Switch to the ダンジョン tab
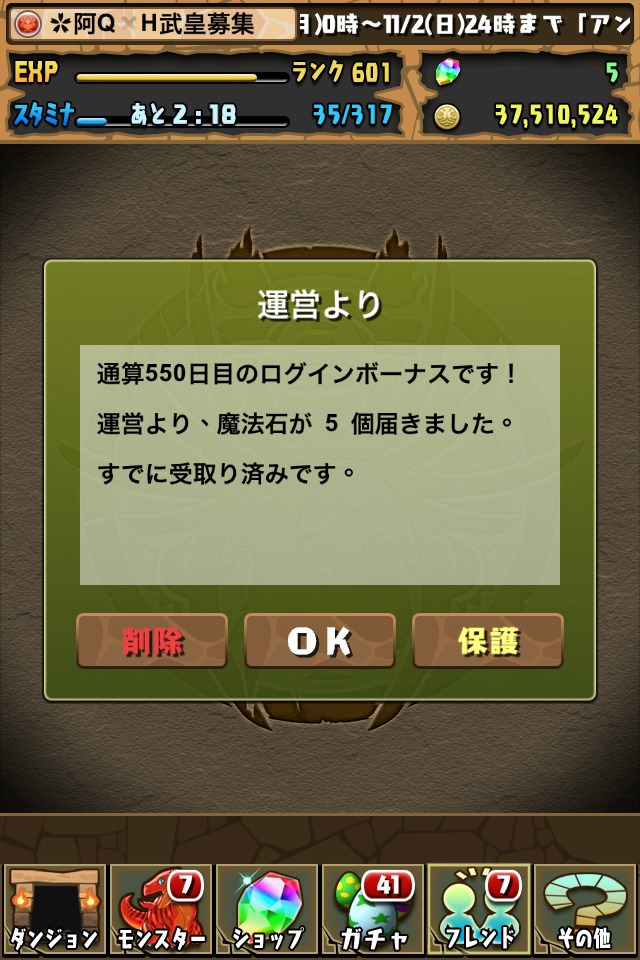Viewport: 640px width, 960px height. coord(54,910)
